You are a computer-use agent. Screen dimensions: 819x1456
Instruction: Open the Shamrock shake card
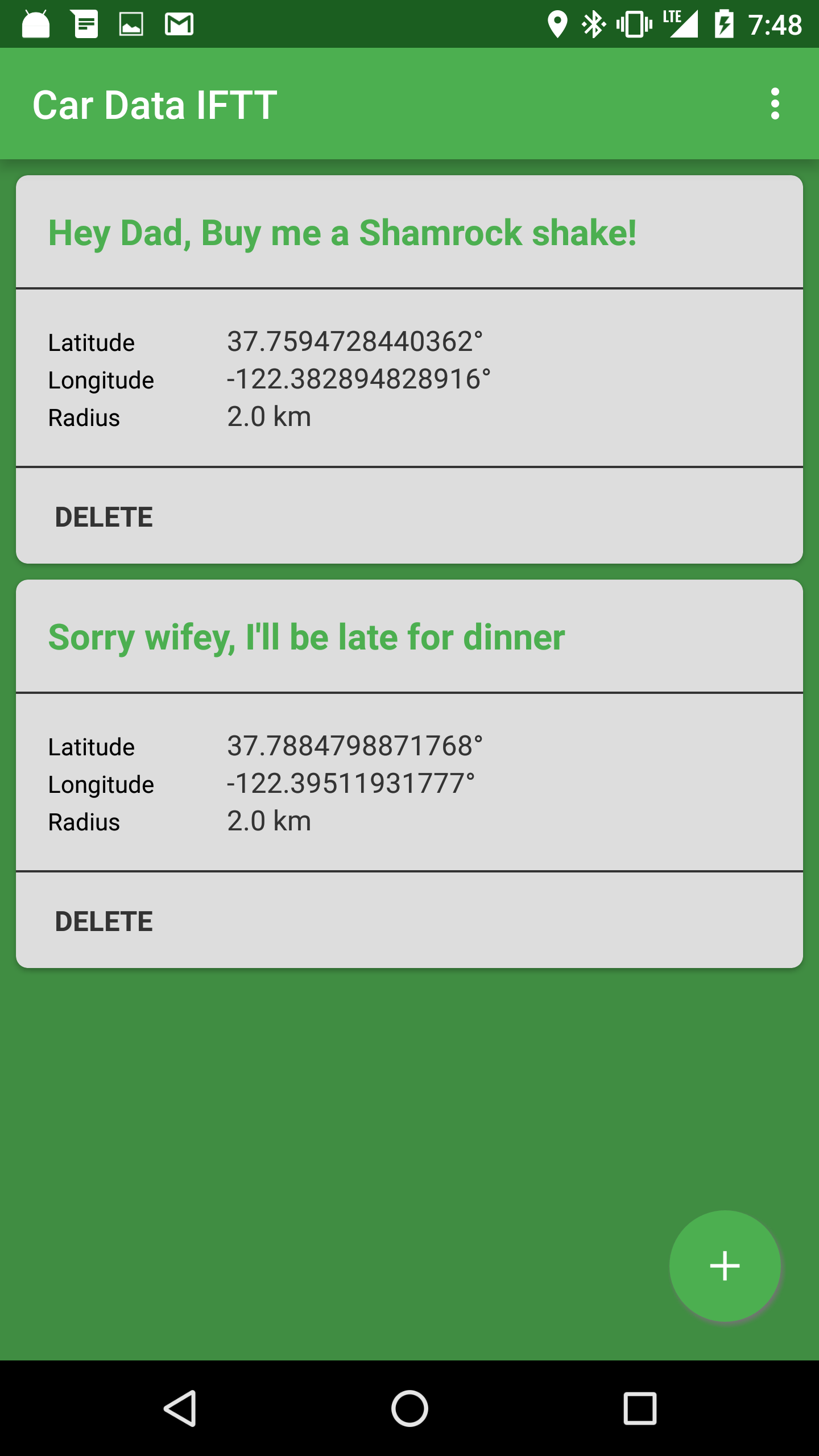[x=342, y=233]
